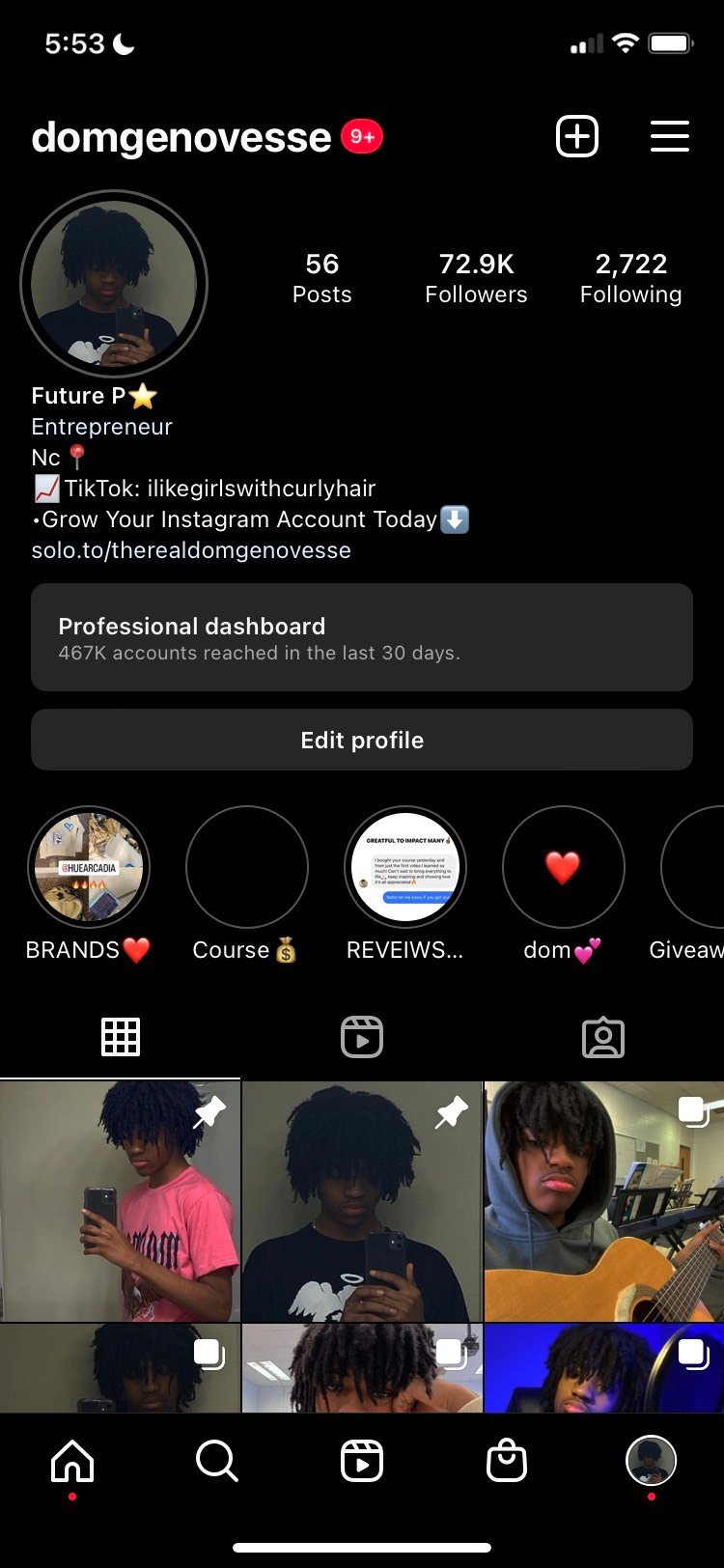Image resolution: width=724 pixels, height=1568 pixels.
Task: Open Professional dashboard
Action: tap(362, 637)
